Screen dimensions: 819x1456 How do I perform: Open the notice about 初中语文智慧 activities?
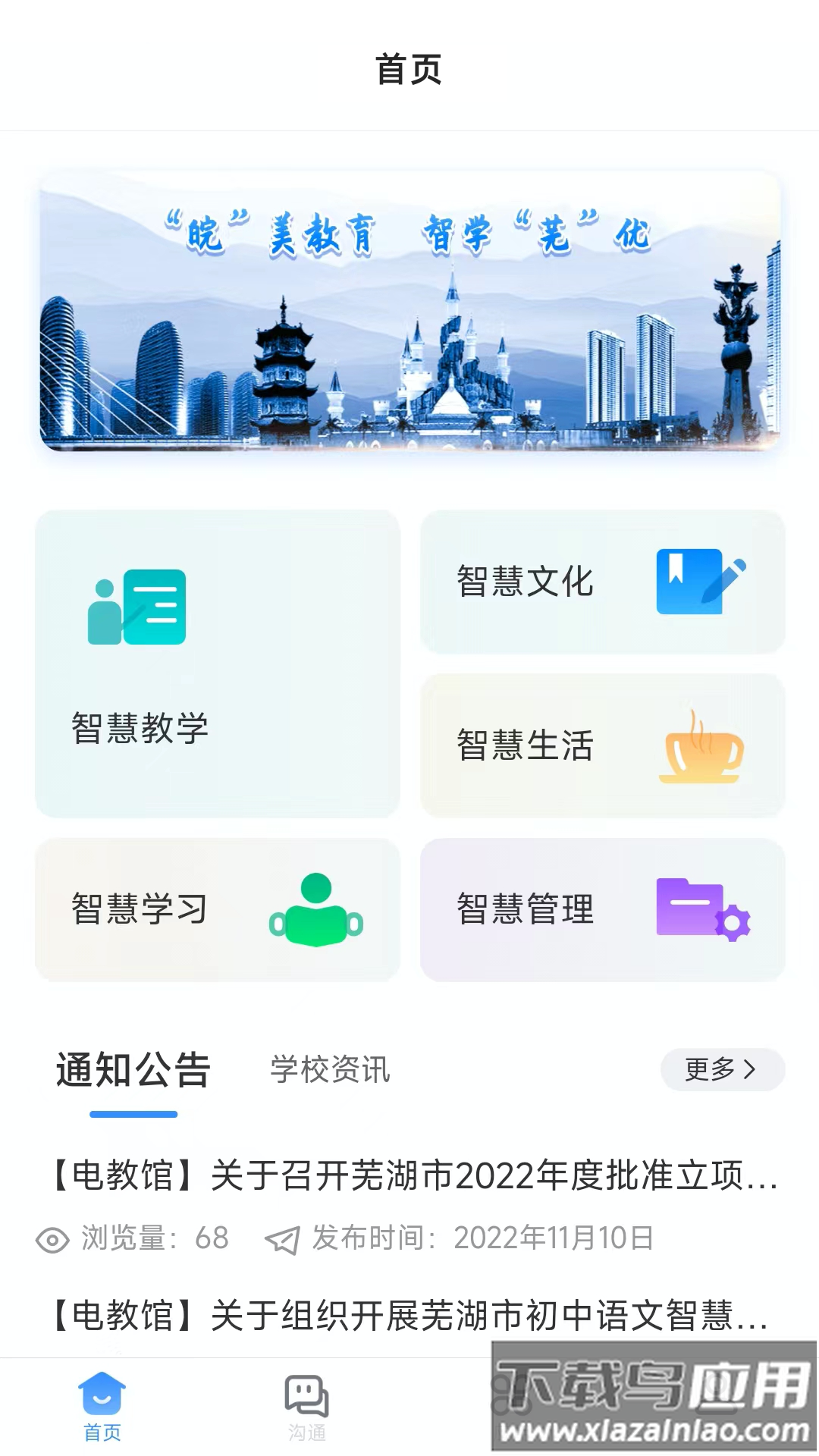pos(409,1312)
